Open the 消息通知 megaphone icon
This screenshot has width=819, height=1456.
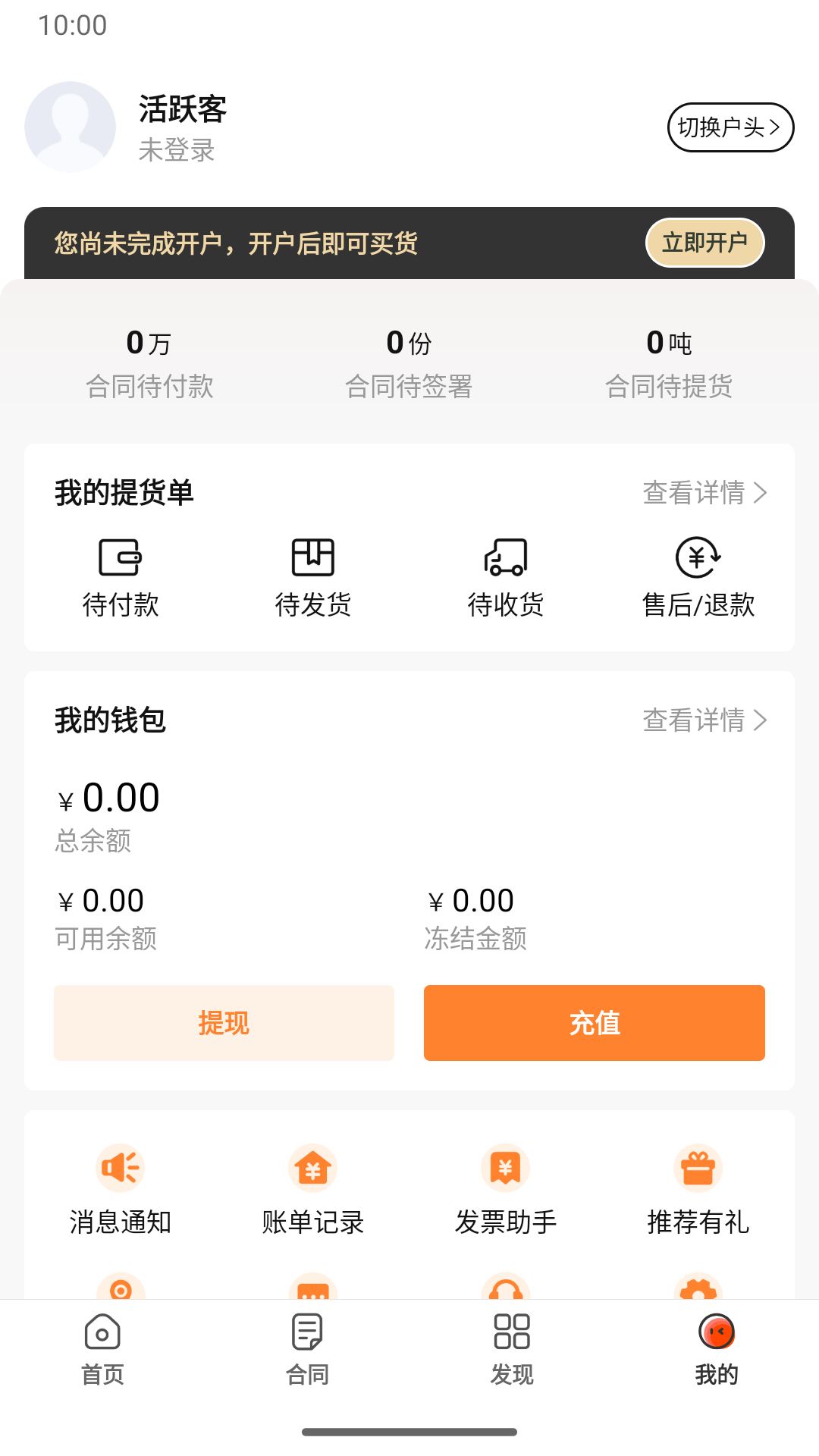tap(121, 1168)
